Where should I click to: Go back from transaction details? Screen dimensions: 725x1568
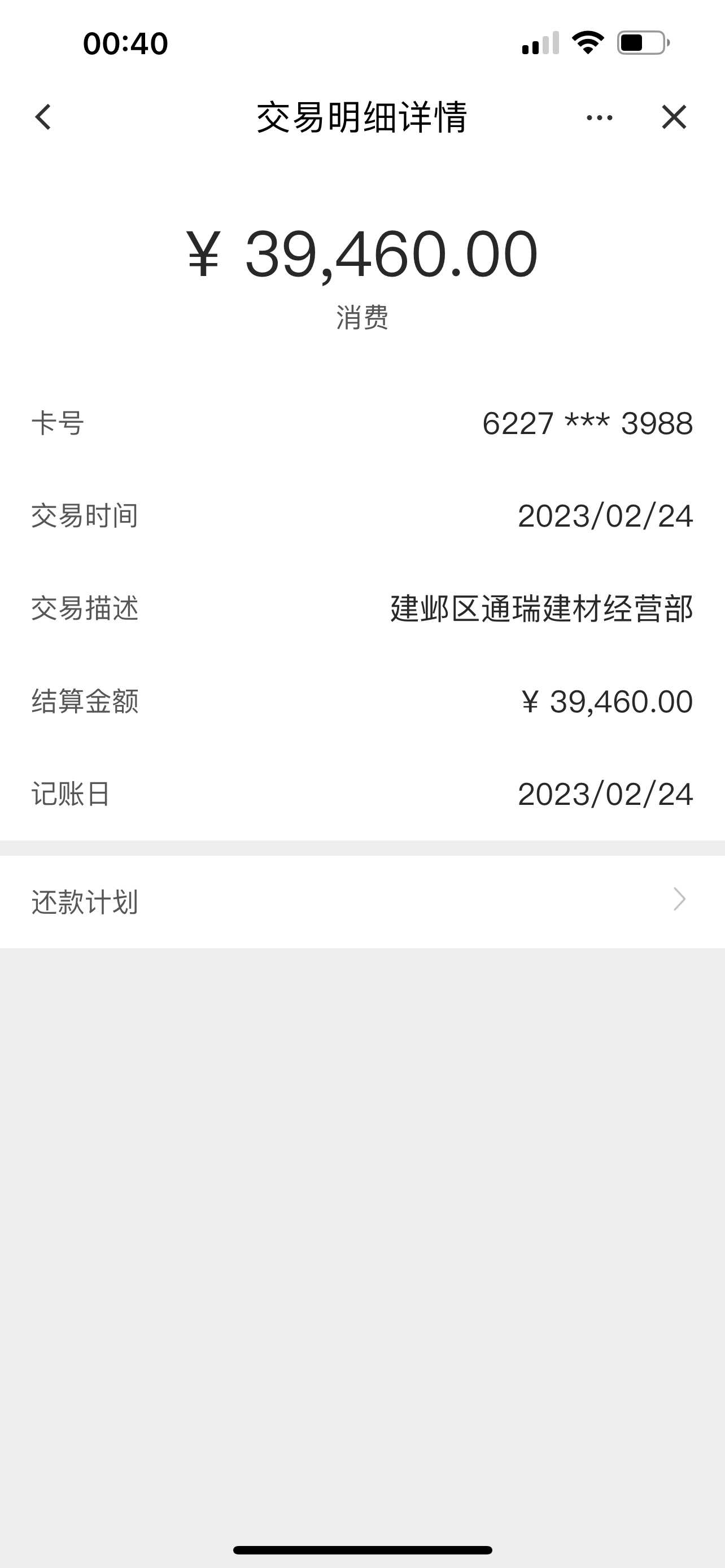tap(43, 117)
